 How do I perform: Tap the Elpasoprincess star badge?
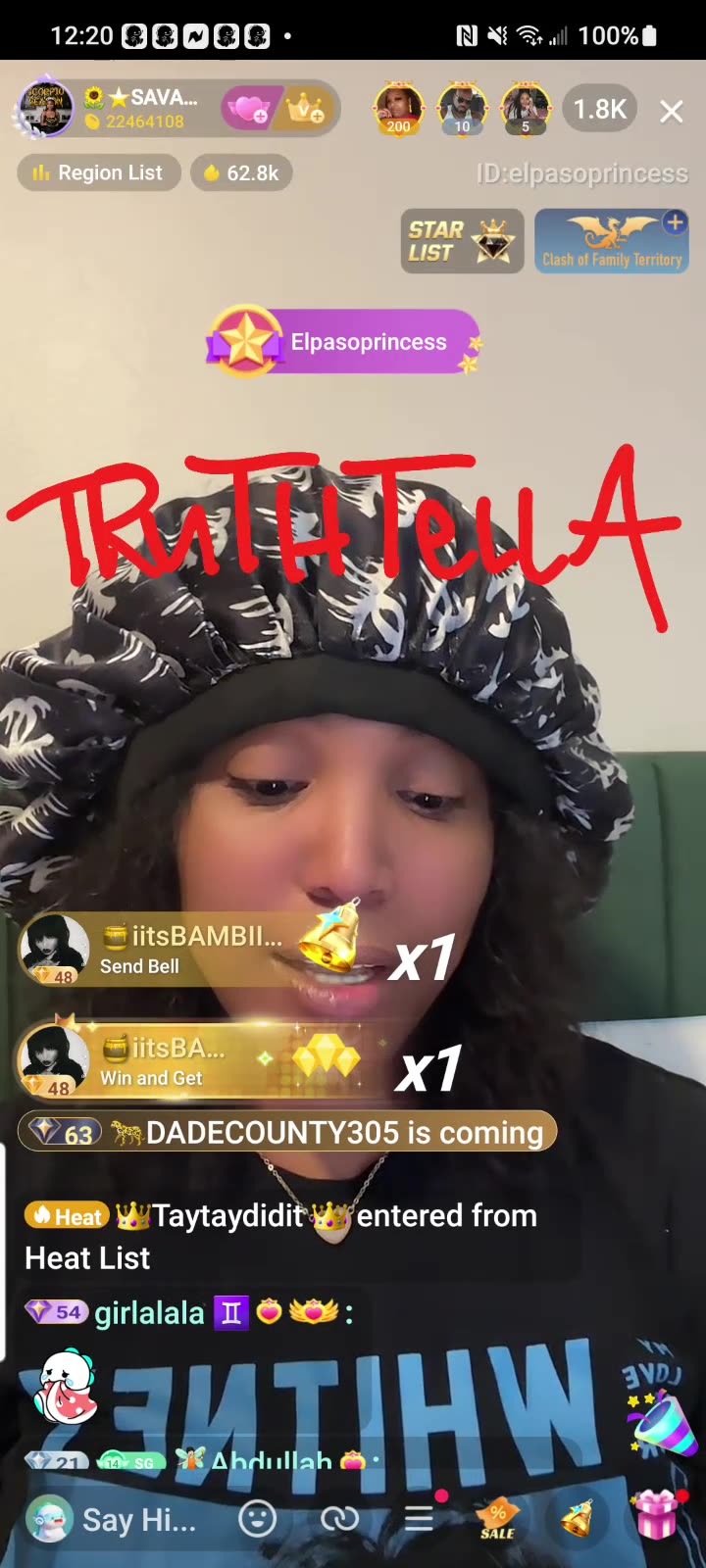[x=343, y=342]
